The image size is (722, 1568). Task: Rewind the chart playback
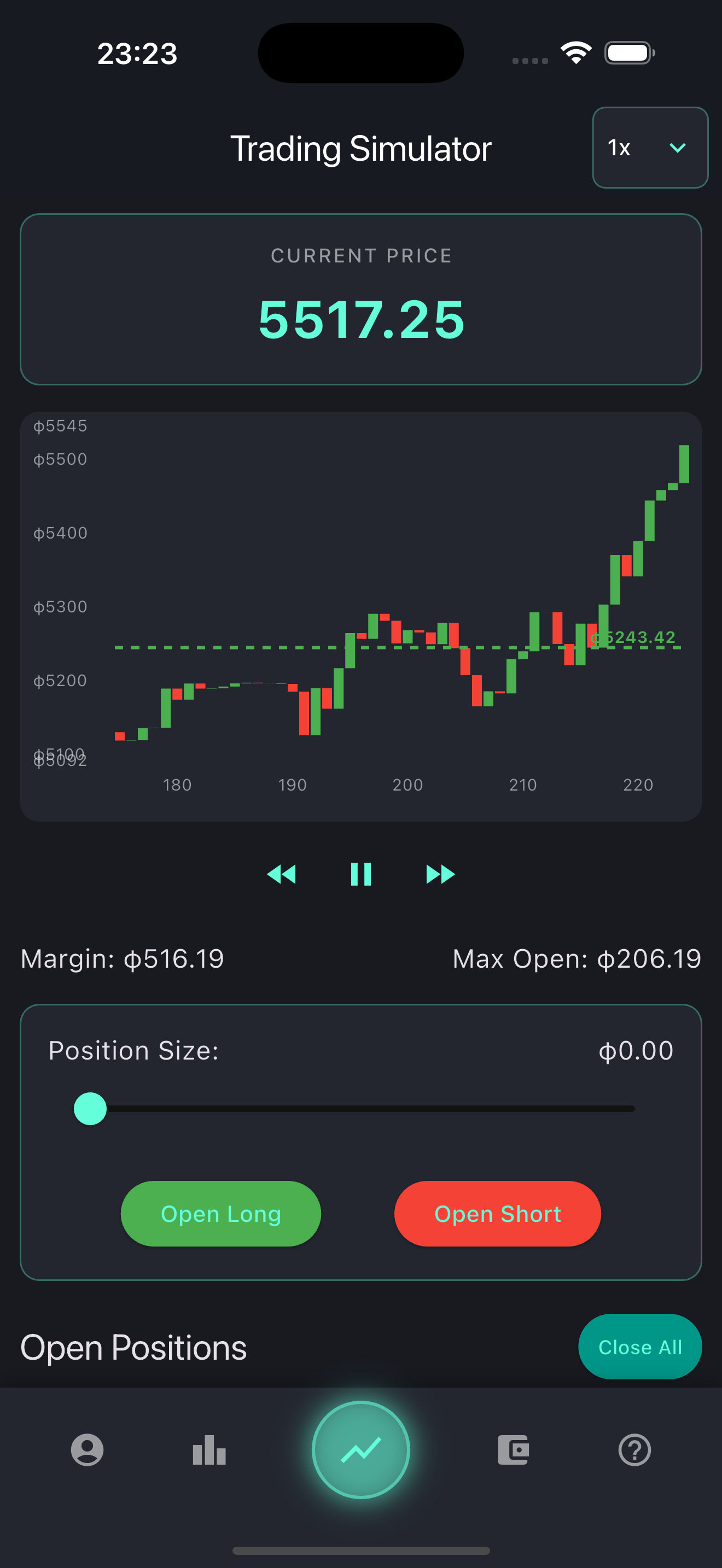pyautogui.click(x=282, y=874)
